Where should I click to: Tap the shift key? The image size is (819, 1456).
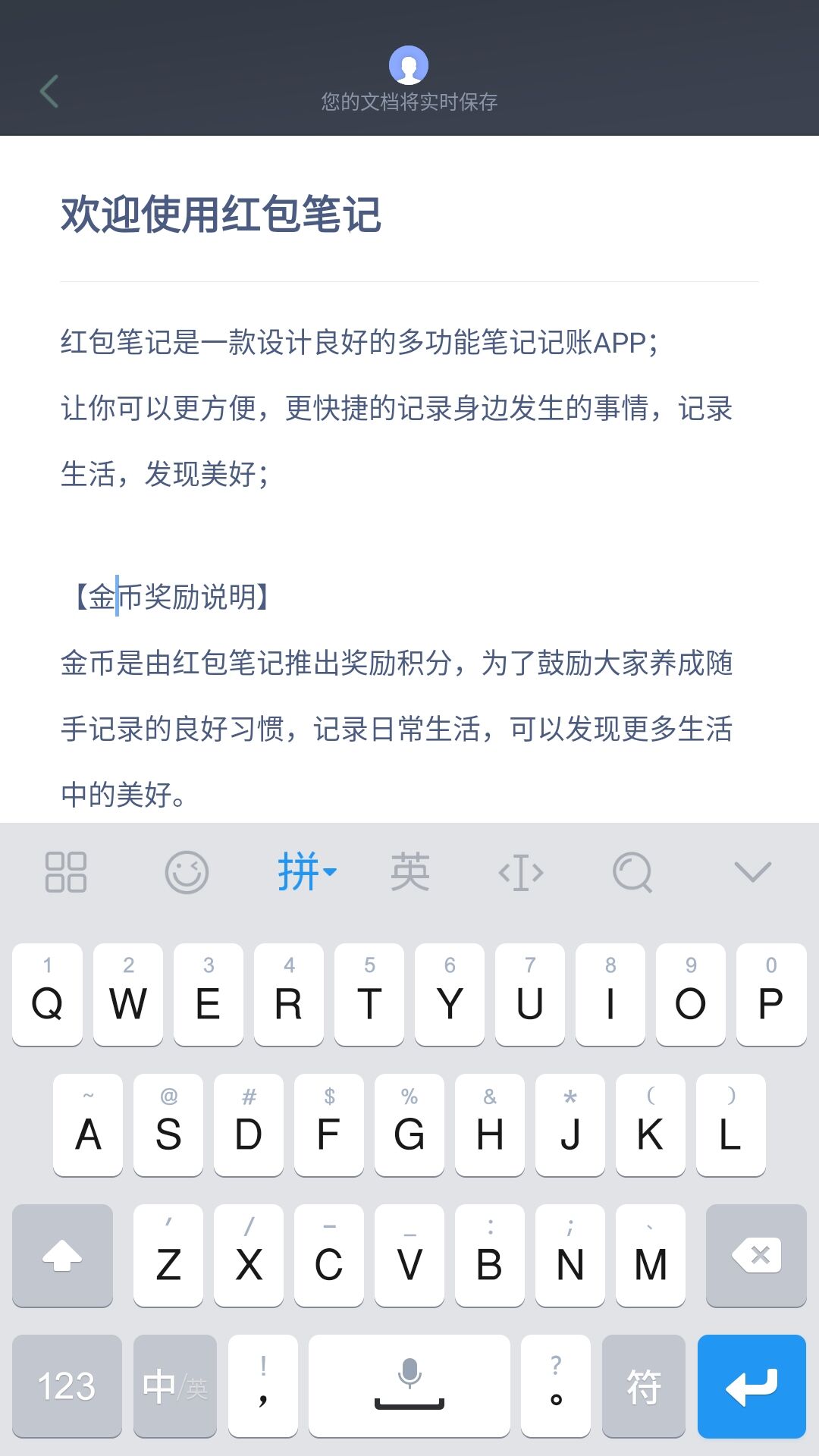pos(62,1256)
